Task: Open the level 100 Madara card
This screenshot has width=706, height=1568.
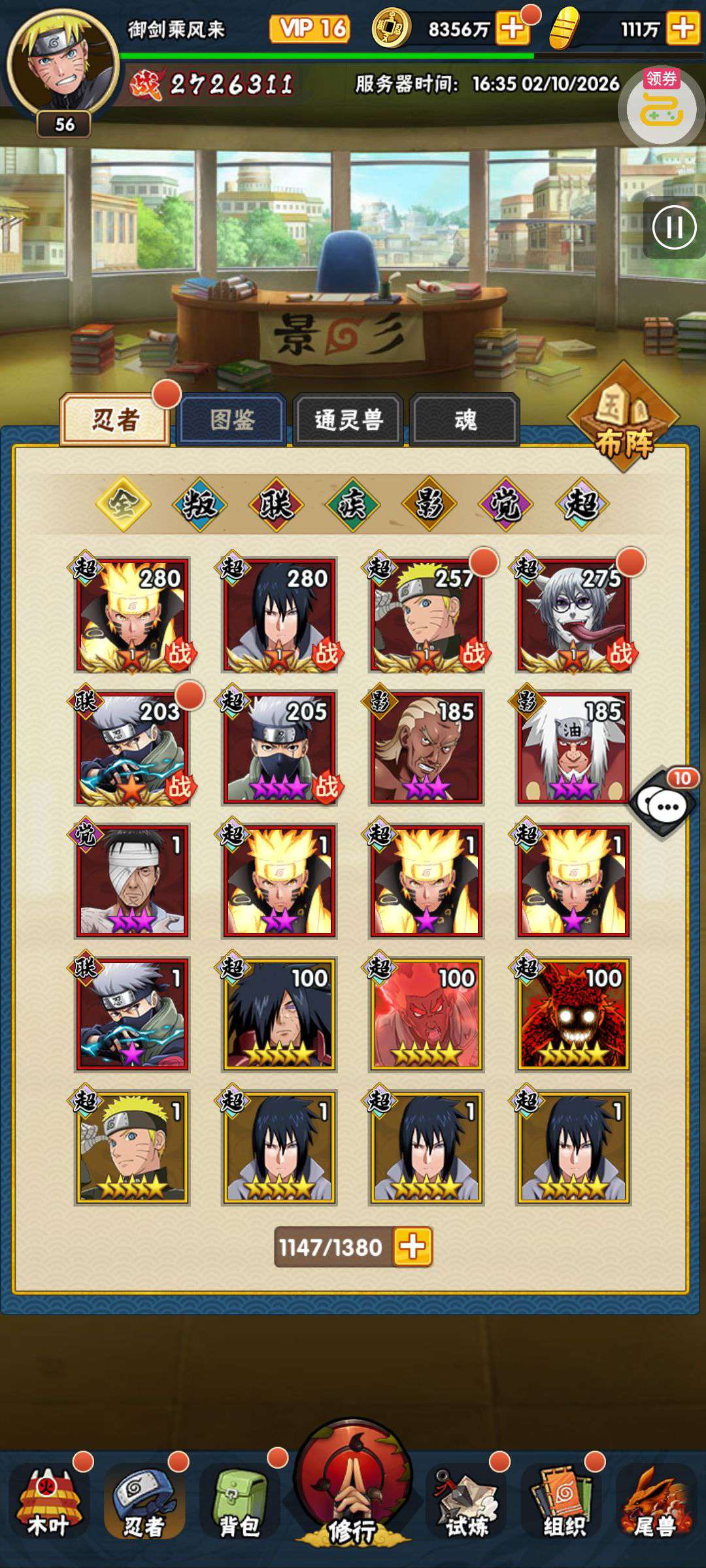Action: pos(279,1014)
